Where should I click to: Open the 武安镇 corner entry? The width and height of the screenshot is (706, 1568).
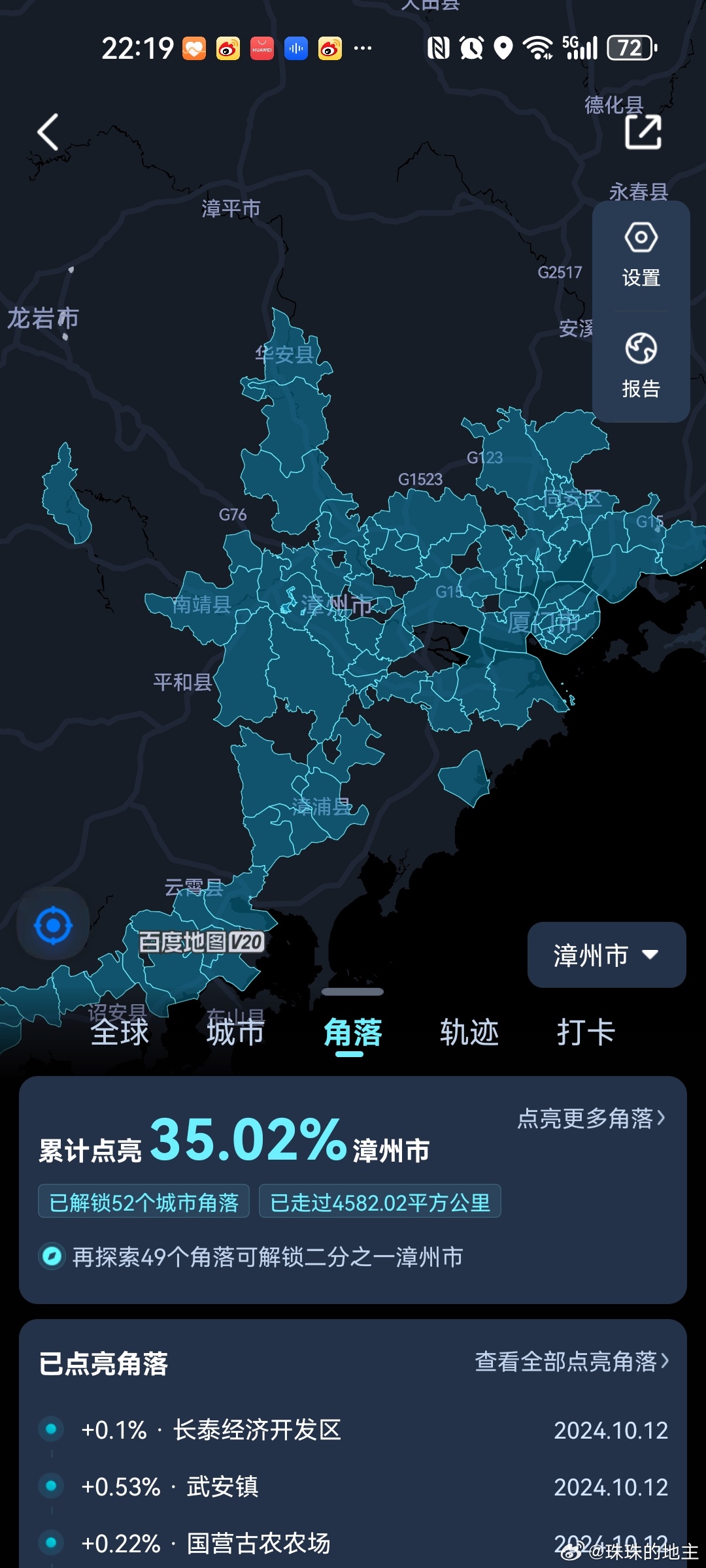pos(353,1486)
